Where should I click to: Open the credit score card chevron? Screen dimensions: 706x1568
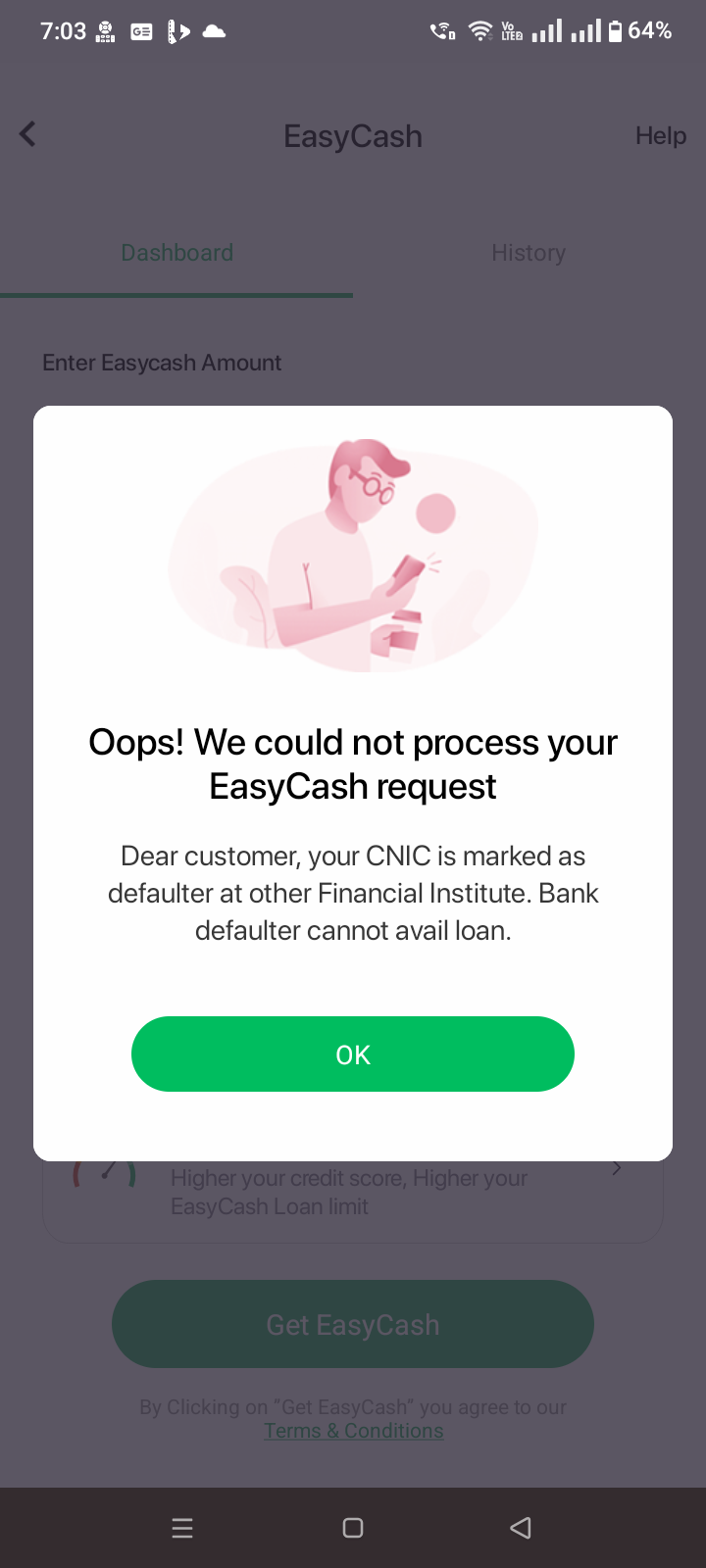pos(617,1168)
